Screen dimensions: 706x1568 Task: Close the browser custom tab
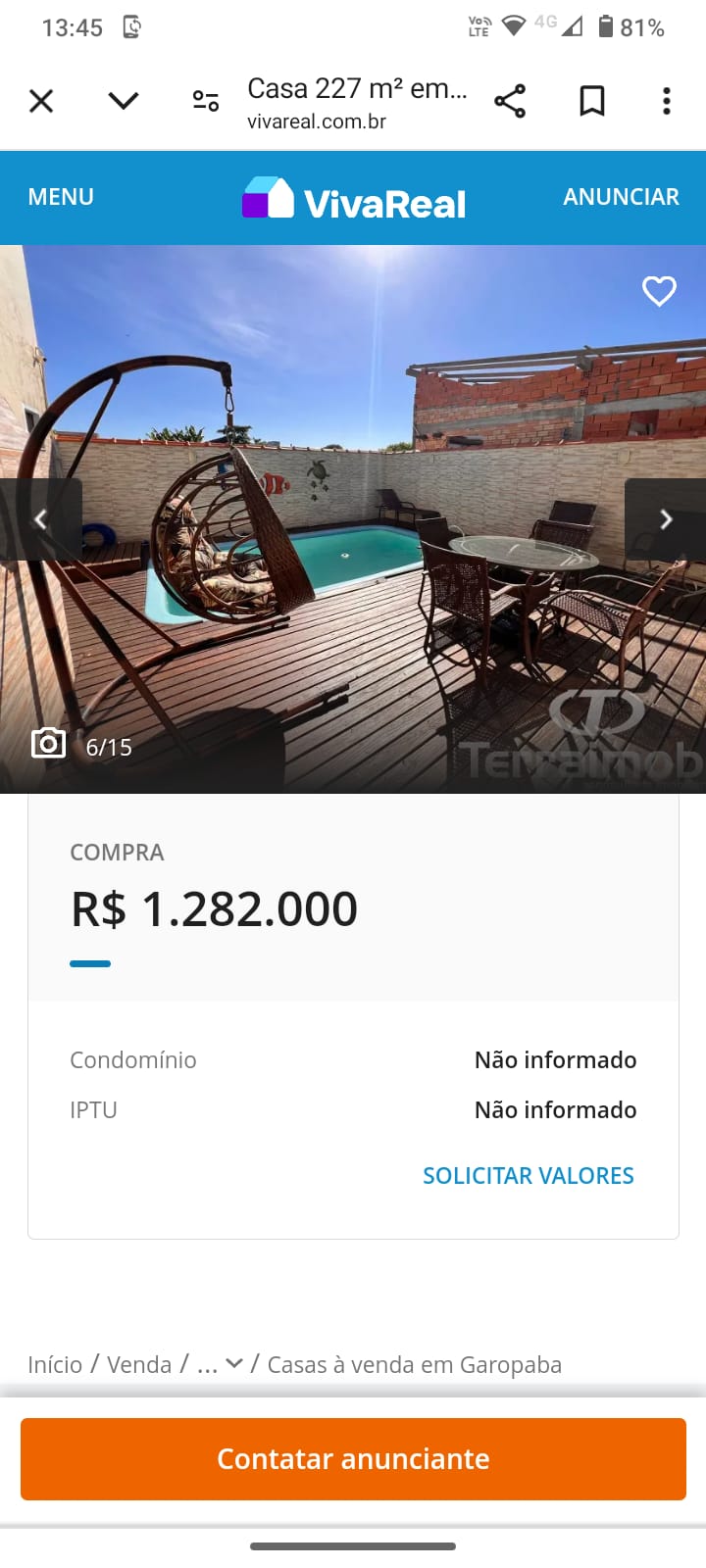pyautogui.click(x=41, y=101)
